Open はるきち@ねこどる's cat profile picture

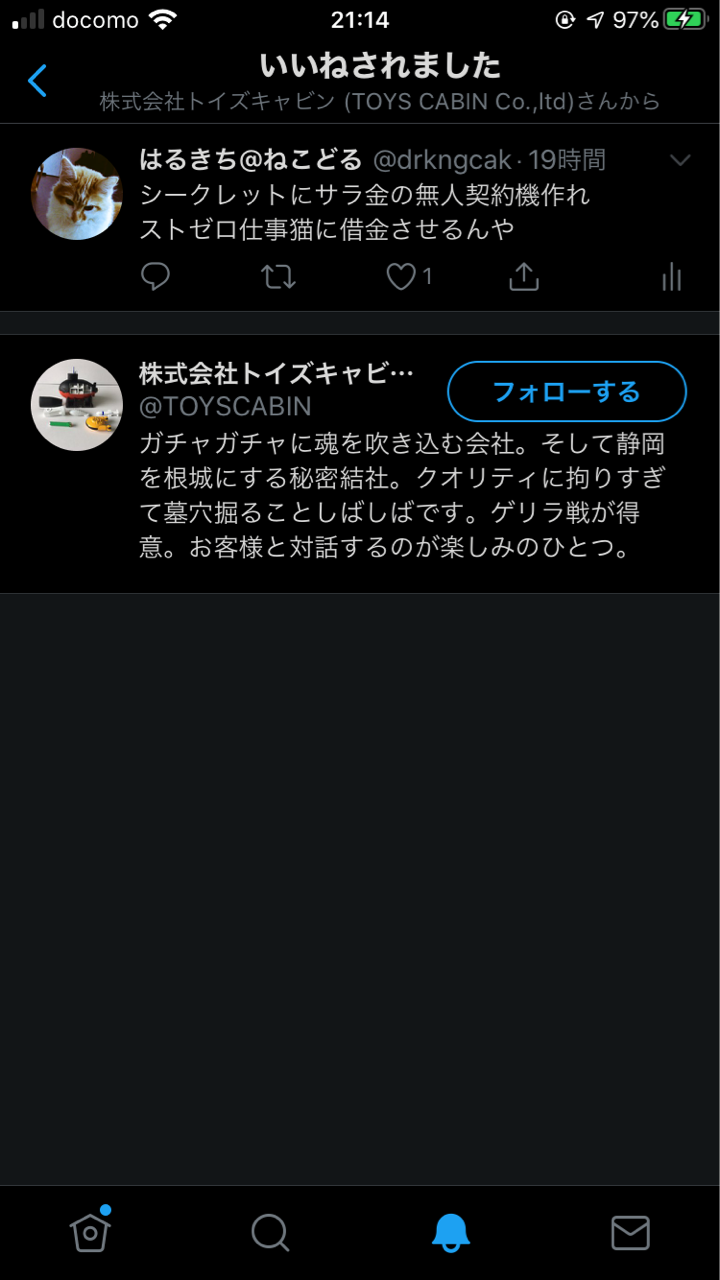[76, 194]
